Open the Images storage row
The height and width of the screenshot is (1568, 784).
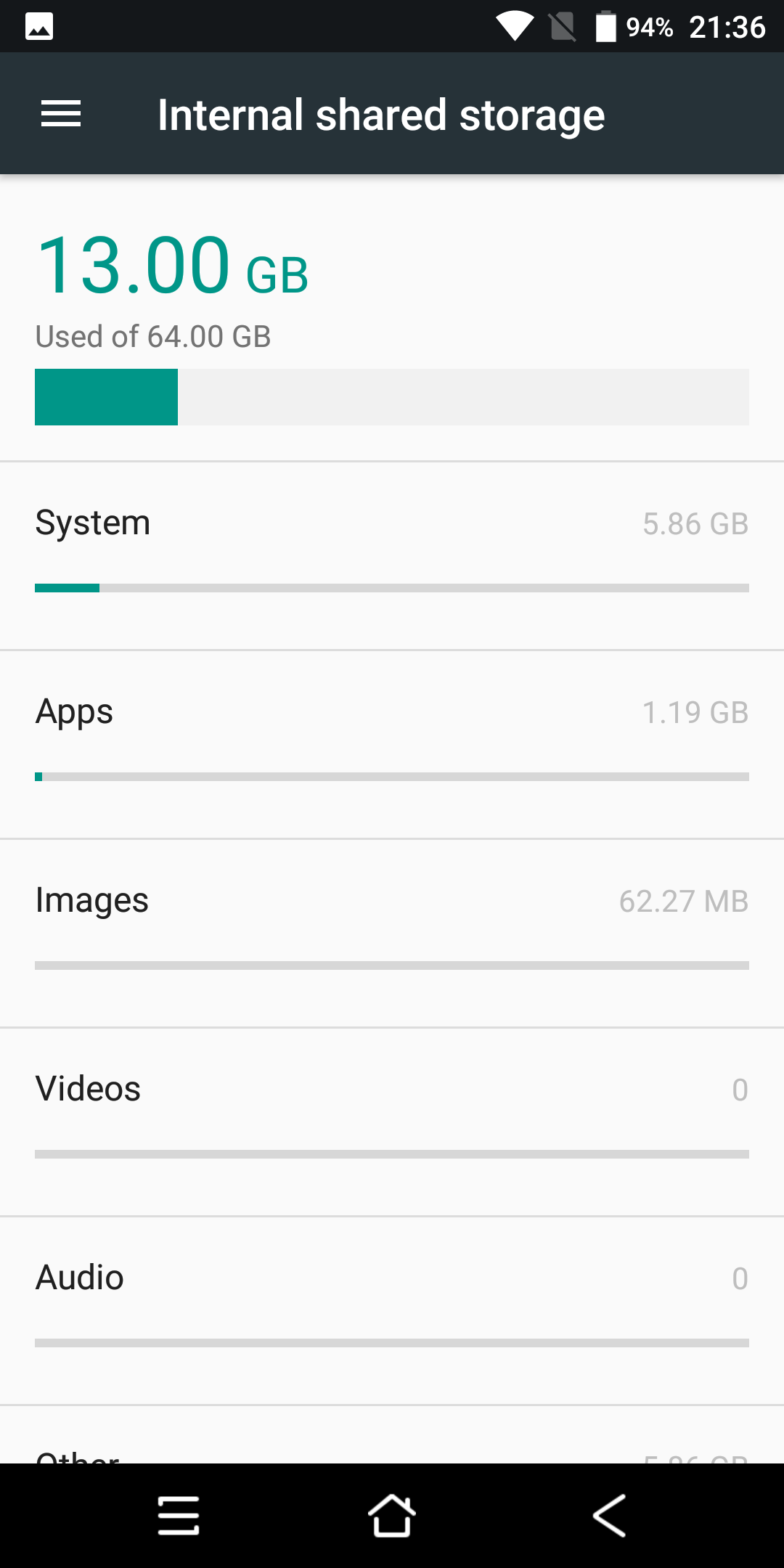392,934
